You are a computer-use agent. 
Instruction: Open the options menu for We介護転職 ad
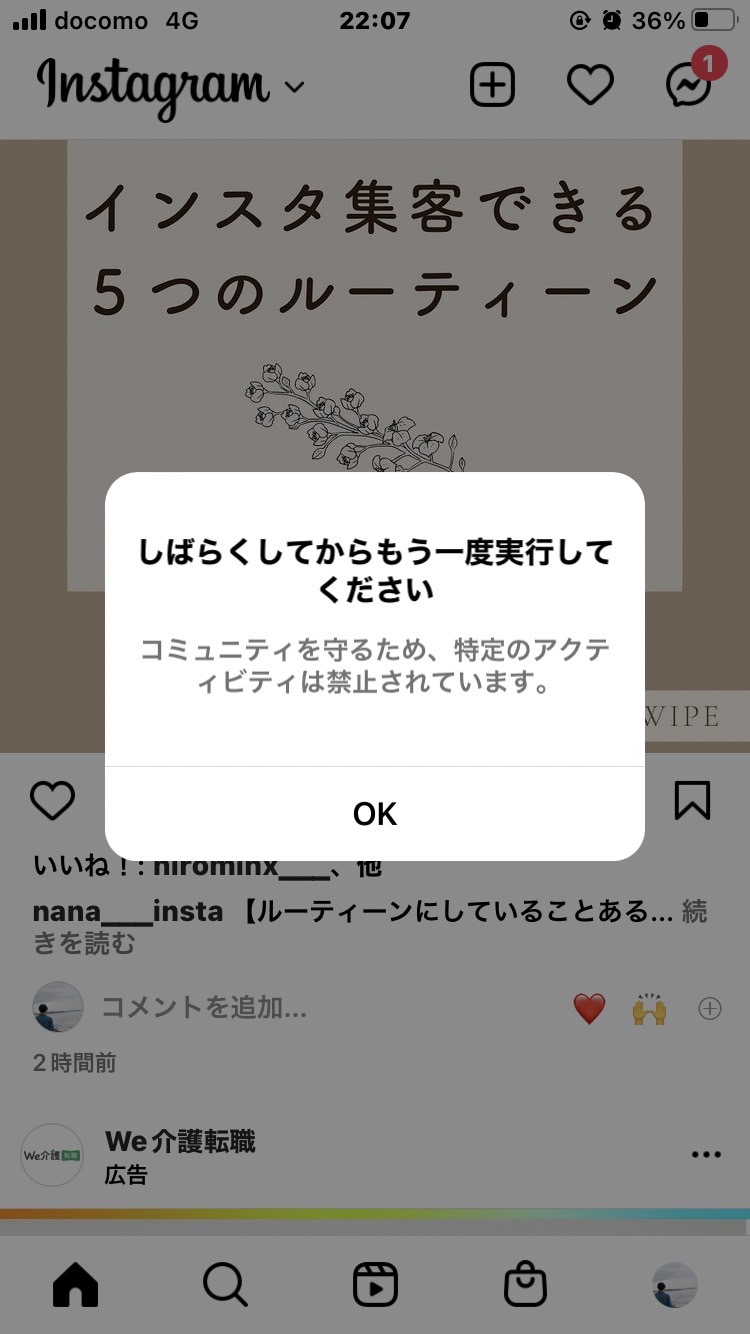pyautogui.click(x=706, y=1155)
